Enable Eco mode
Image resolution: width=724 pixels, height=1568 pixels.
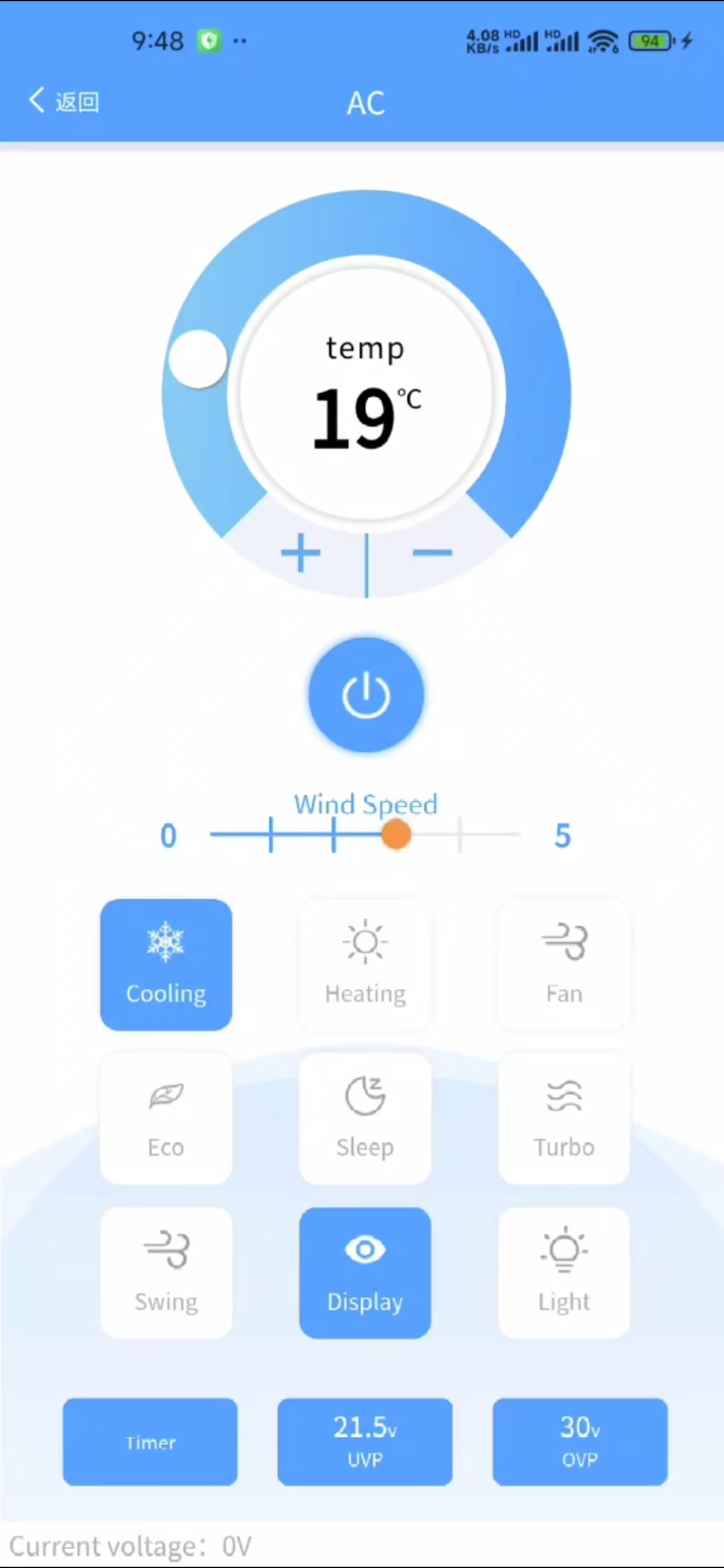pyautogui.click(x=166, y=1118)
